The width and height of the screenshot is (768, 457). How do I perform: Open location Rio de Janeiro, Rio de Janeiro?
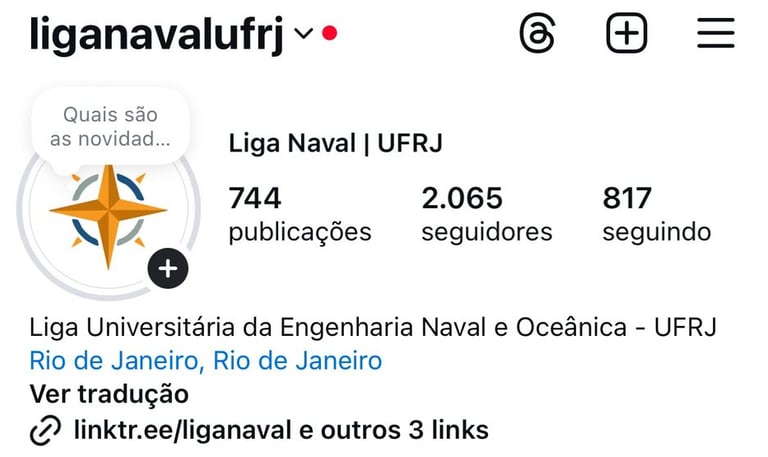coord(205,361)
